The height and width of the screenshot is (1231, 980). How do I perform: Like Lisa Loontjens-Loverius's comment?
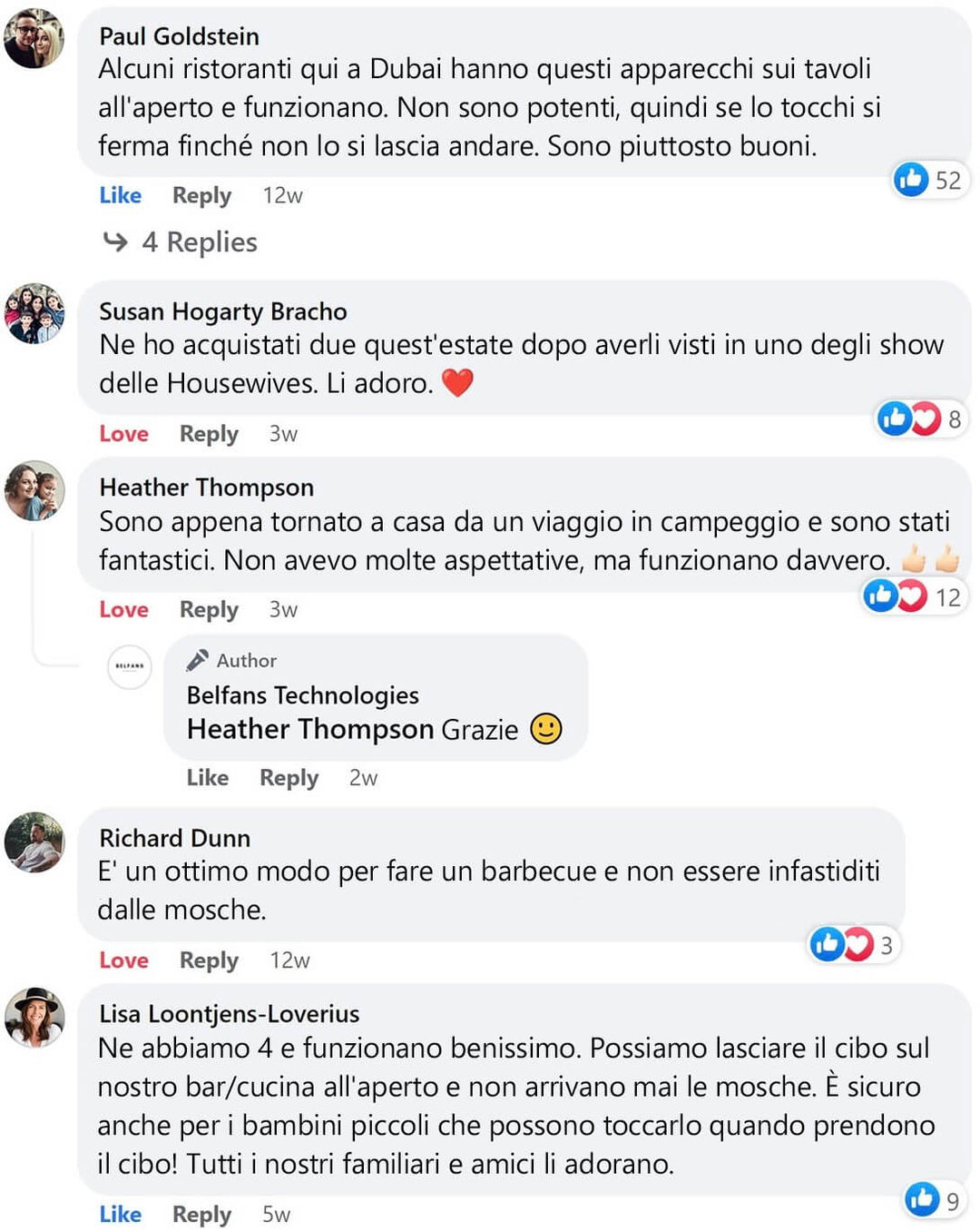pyautogui.click(x=120, y=1215)
